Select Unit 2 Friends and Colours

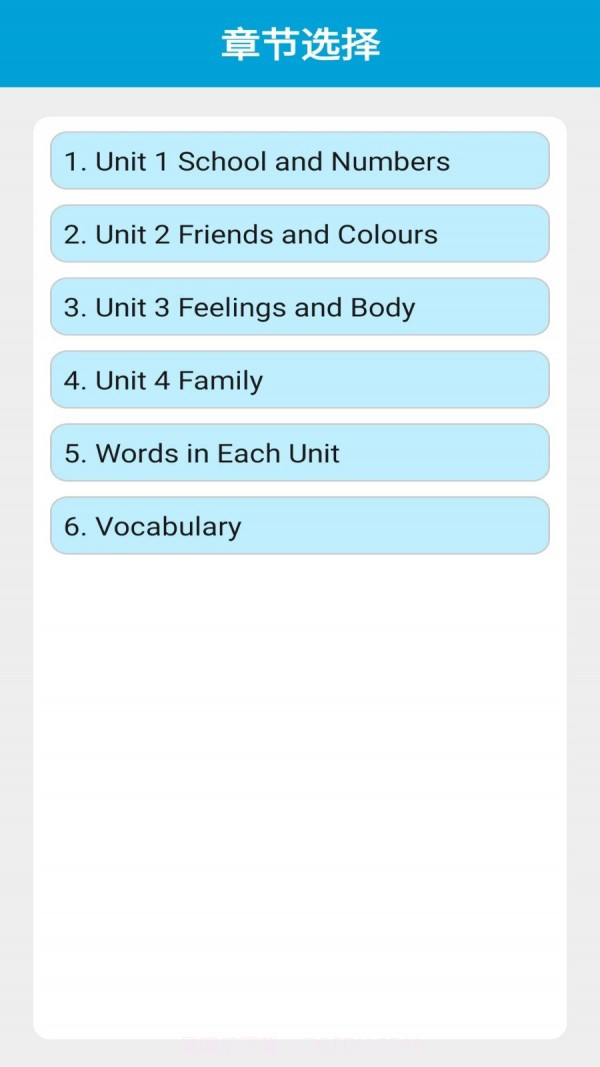coord(300,234)
